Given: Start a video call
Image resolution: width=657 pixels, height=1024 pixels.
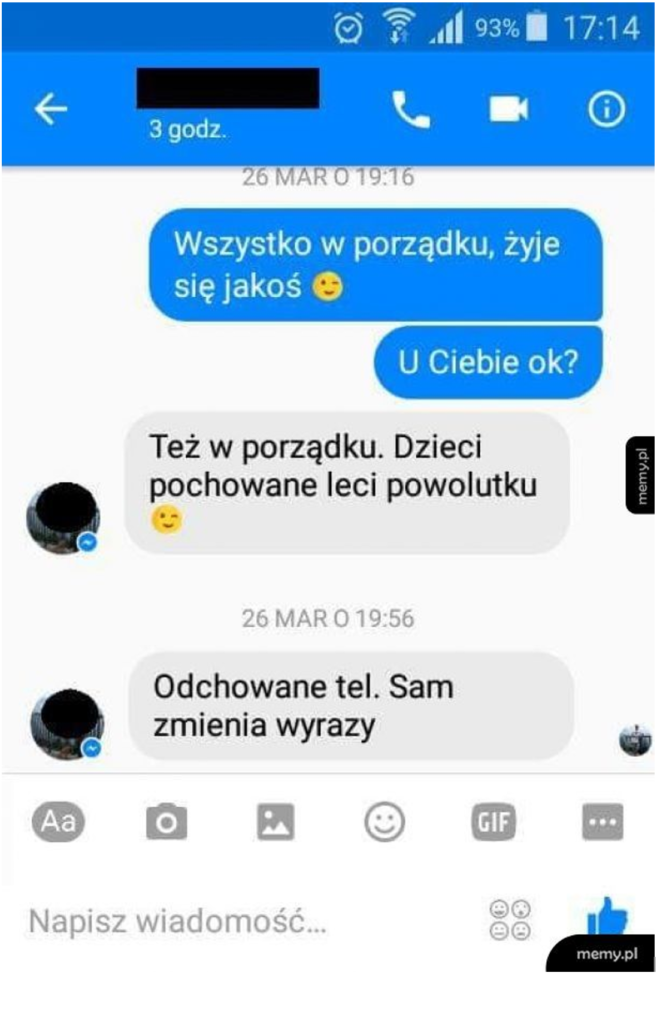Looking at the screenshot, I should (508, 110).
